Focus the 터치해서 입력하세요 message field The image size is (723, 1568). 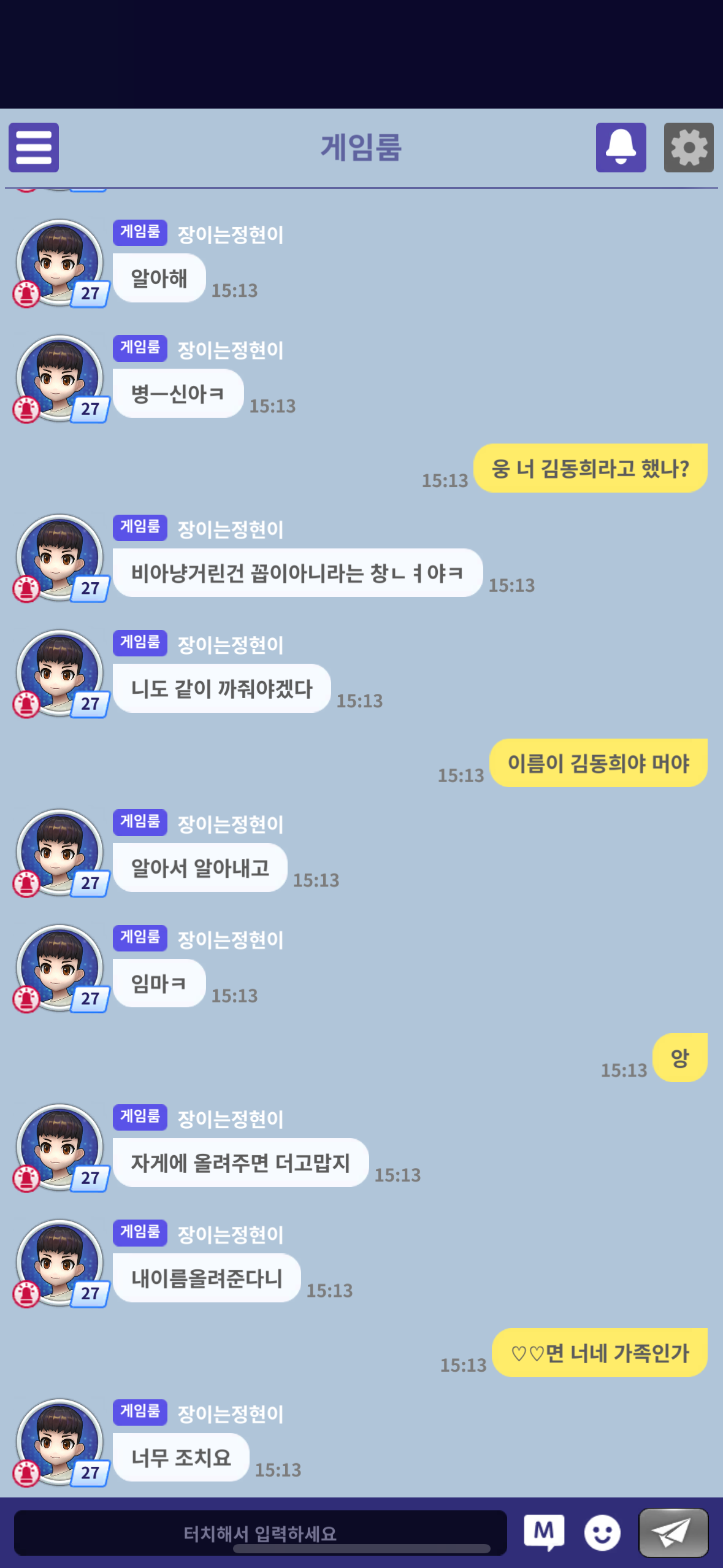(x=260, y=1532)
